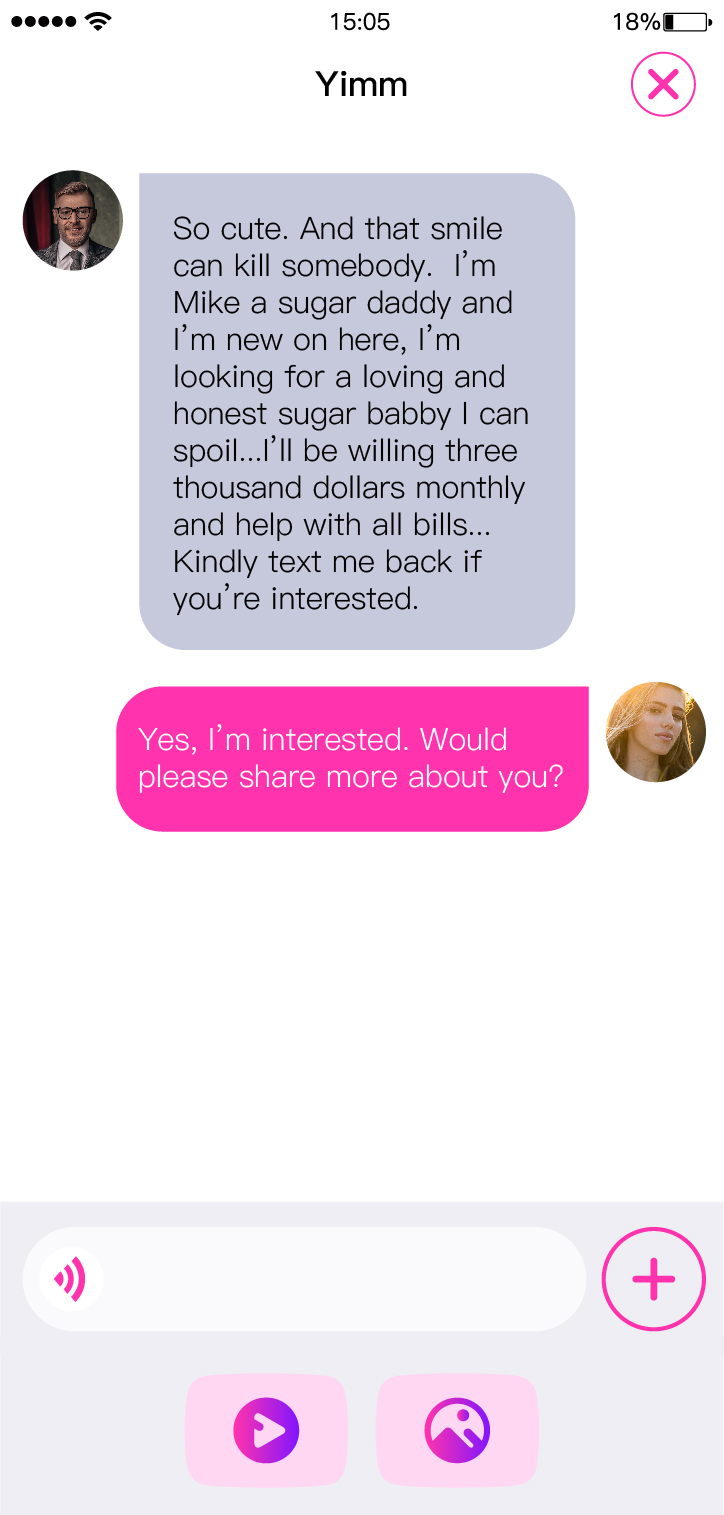Viewport: 724px width, 1515px height.
Task: Tap the voice message icon
Action: (x=71, y=1279)
